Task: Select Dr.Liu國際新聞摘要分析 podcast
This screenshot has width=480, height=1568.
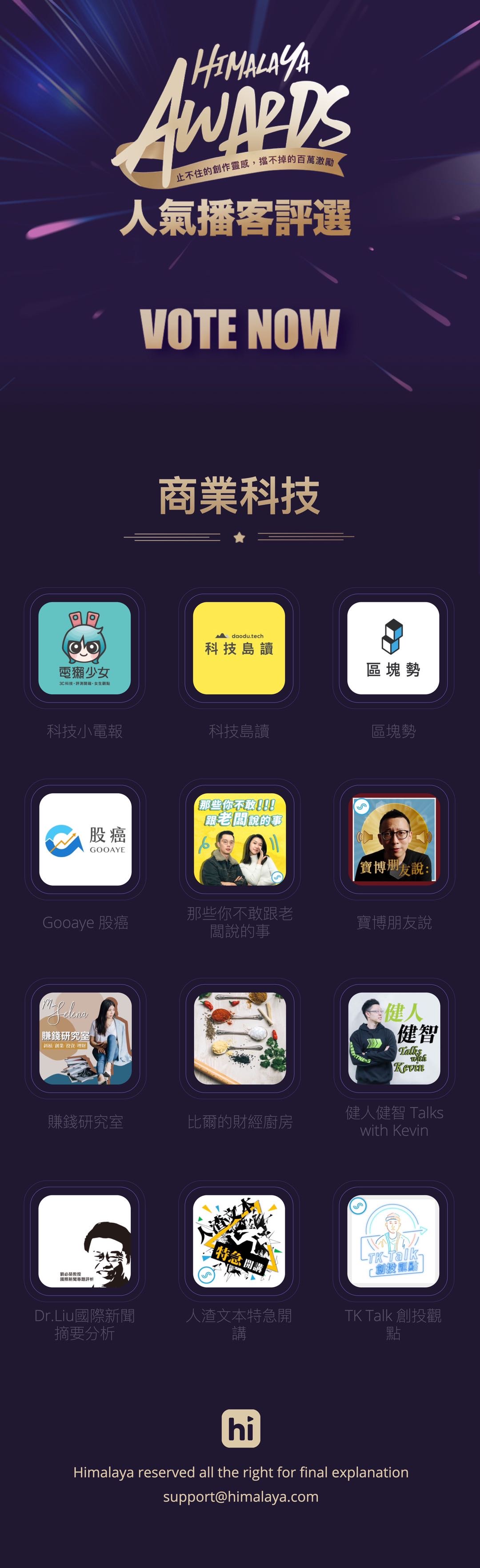Action: pos(85,1241)
